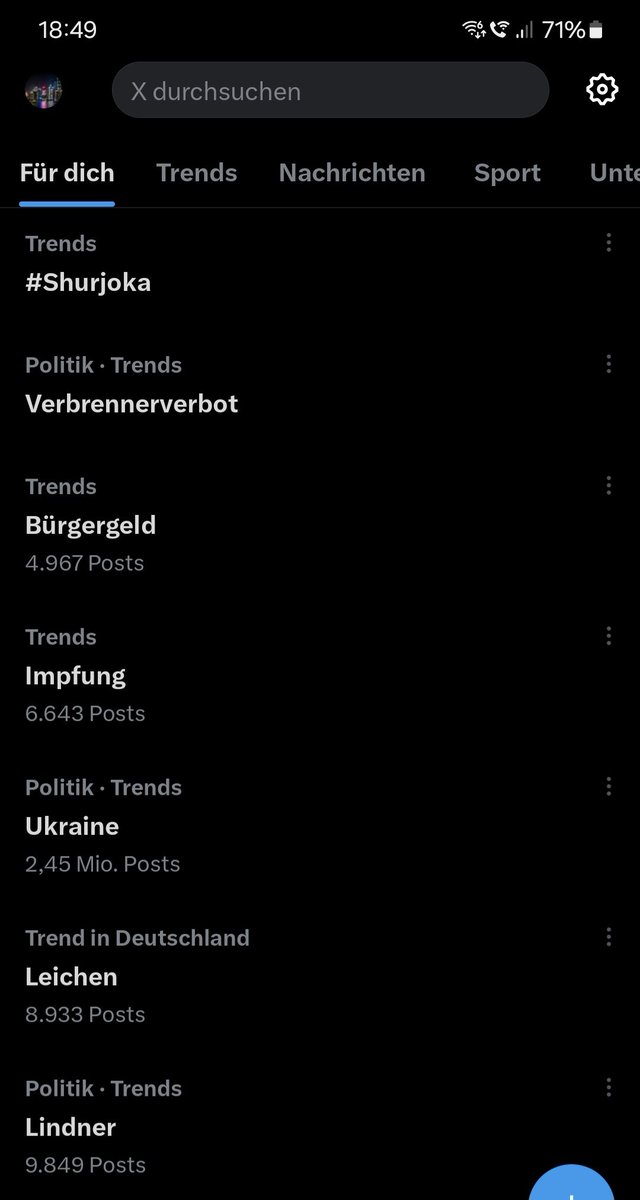Select the Für dich tab
640x1200 pixels.
pyautogui.click(x=67, y=173)
